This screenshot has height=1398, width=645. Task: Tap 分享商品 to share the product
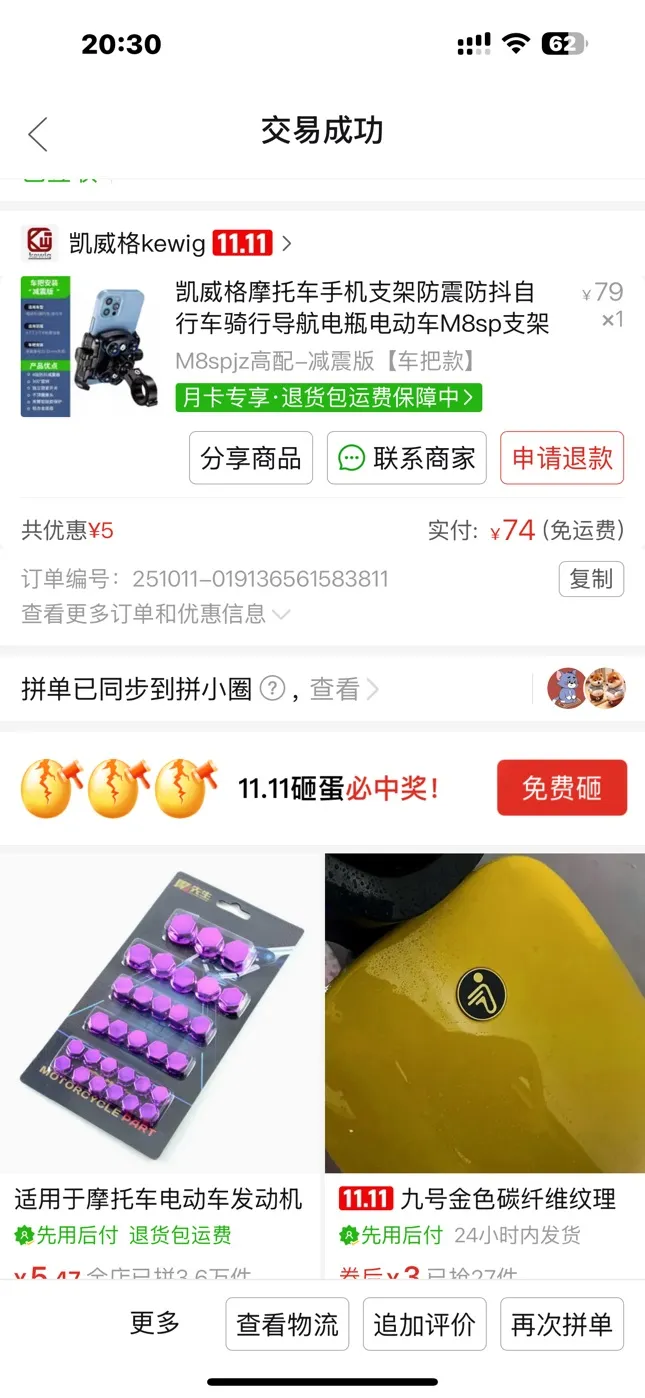[251, 458]
